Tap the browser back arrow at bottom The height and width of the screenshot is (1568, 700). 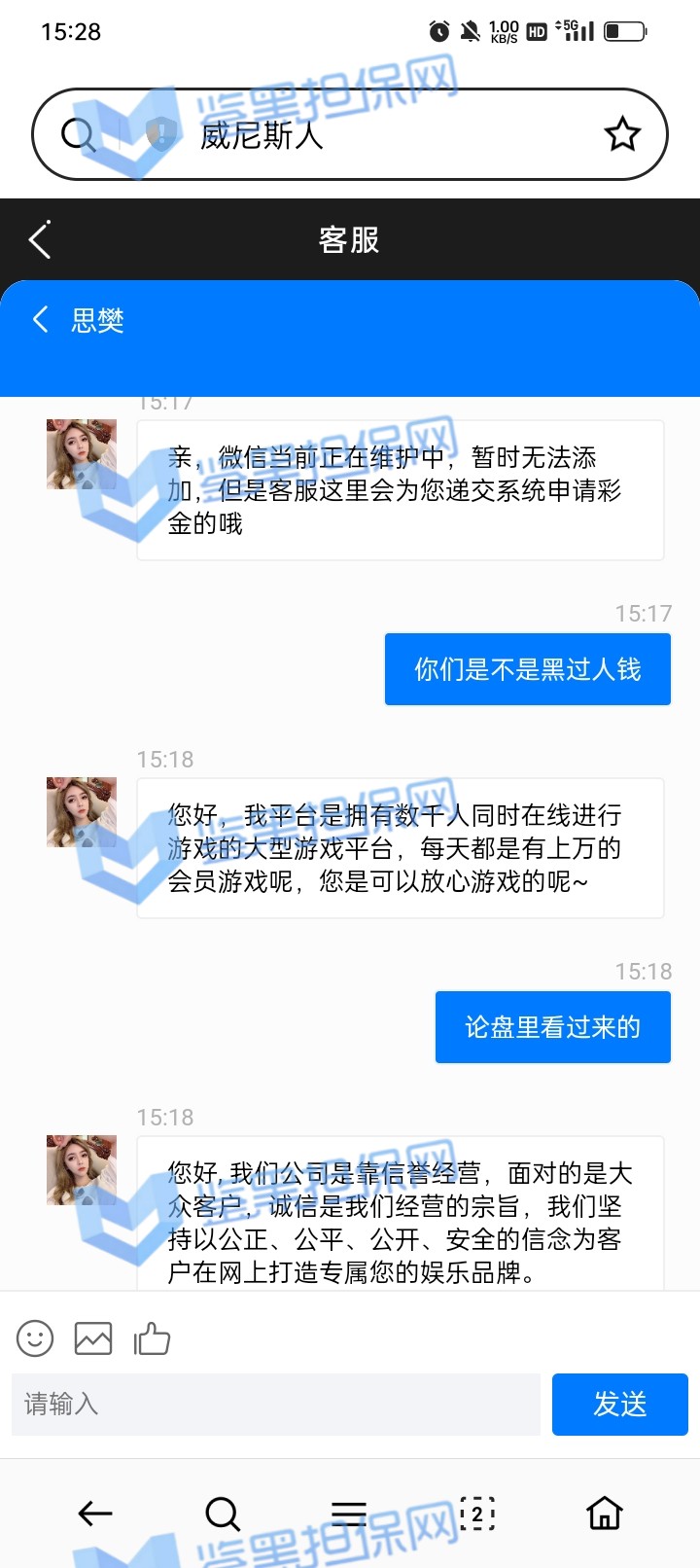[95, 1514]
